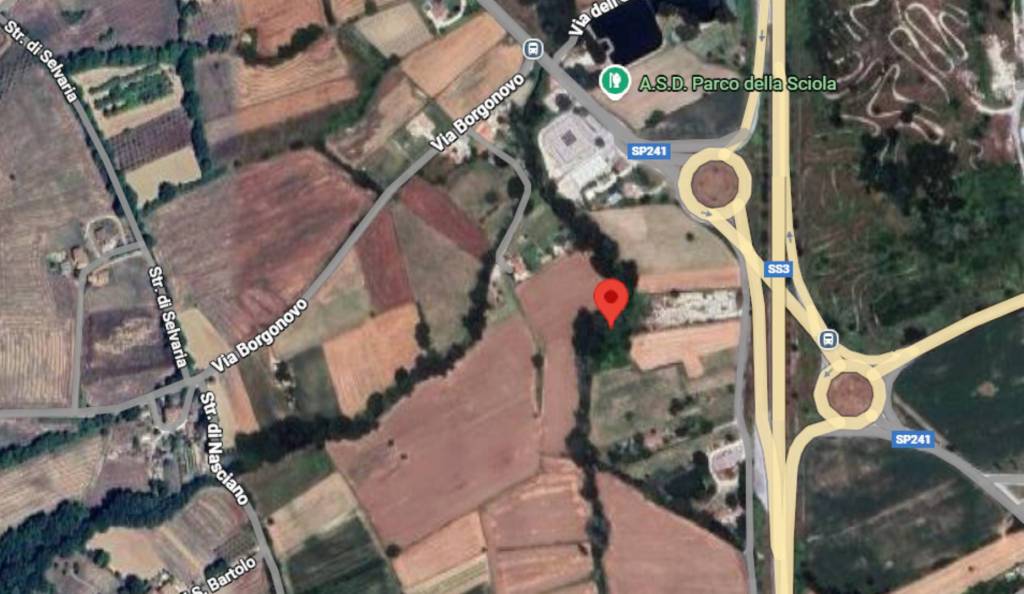Viewport: 1024px width, 594px height.
Task: Tap the red dropped location pin
Action: coord(611,298)
